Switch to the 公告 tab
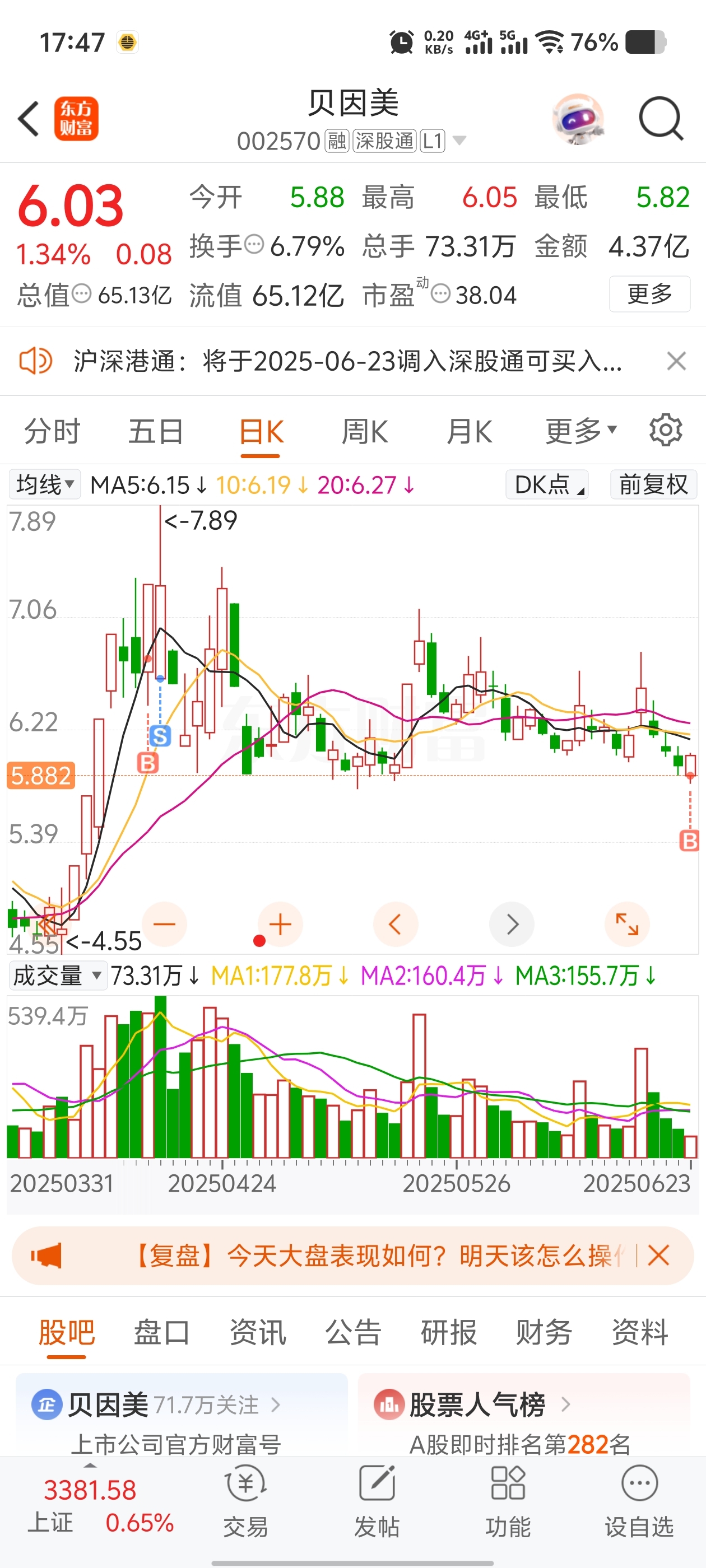This screenshot has height=1568, width=706. coord(352,1332)
